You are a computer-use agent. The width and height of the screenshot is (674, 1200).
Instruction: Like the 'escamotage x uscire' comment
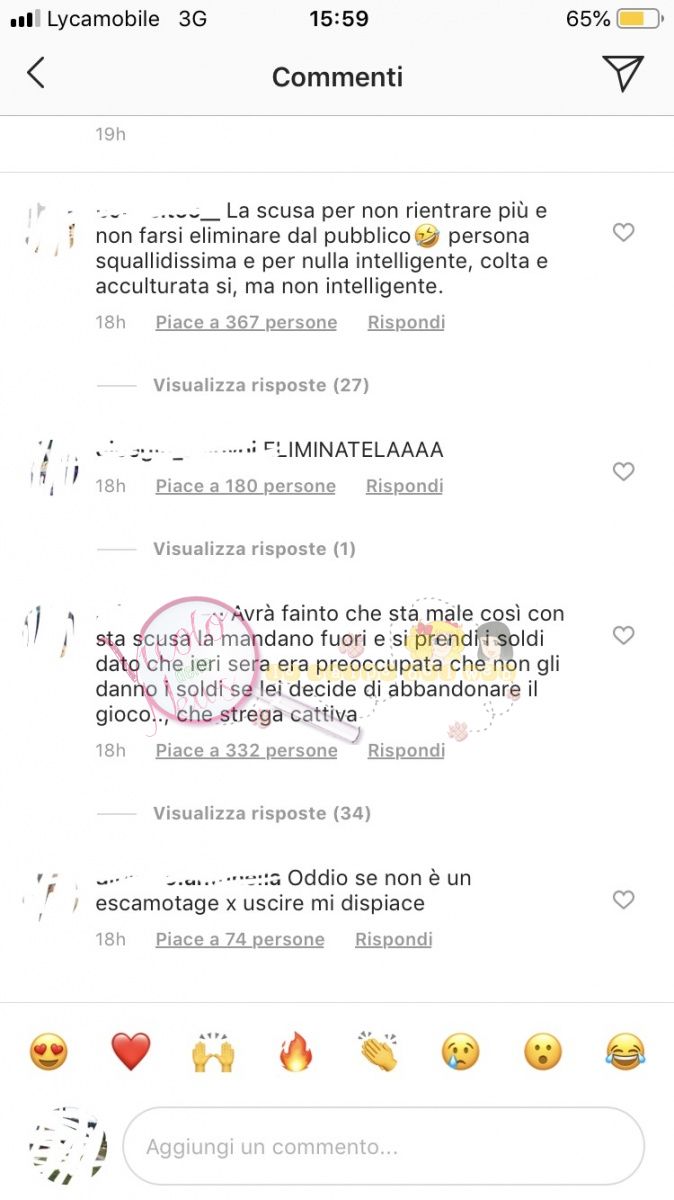[623, 901]
